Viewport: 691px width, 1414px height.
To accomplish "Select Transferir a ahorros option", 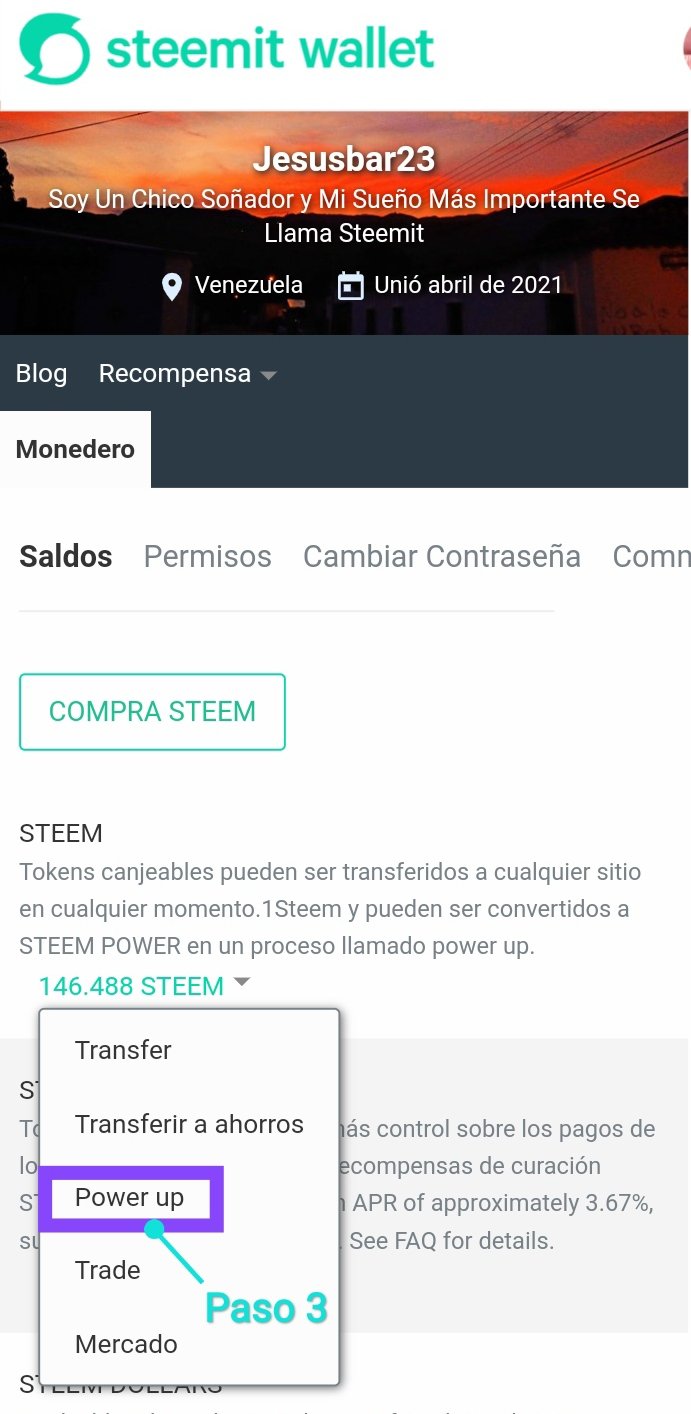I will [x=189, y=1124].
